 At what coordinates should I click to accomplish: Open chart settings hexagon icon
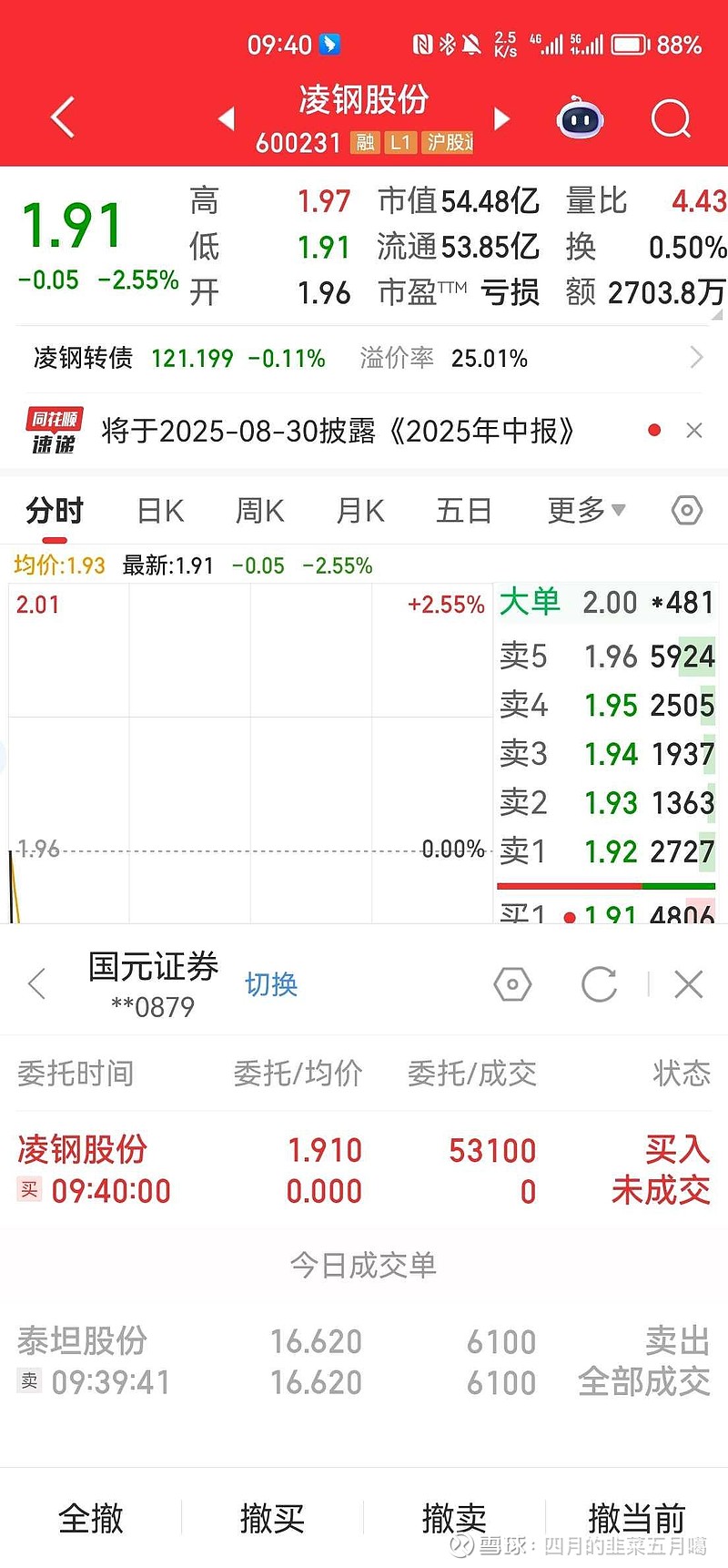pyautogui.click(x=687, y=510)
